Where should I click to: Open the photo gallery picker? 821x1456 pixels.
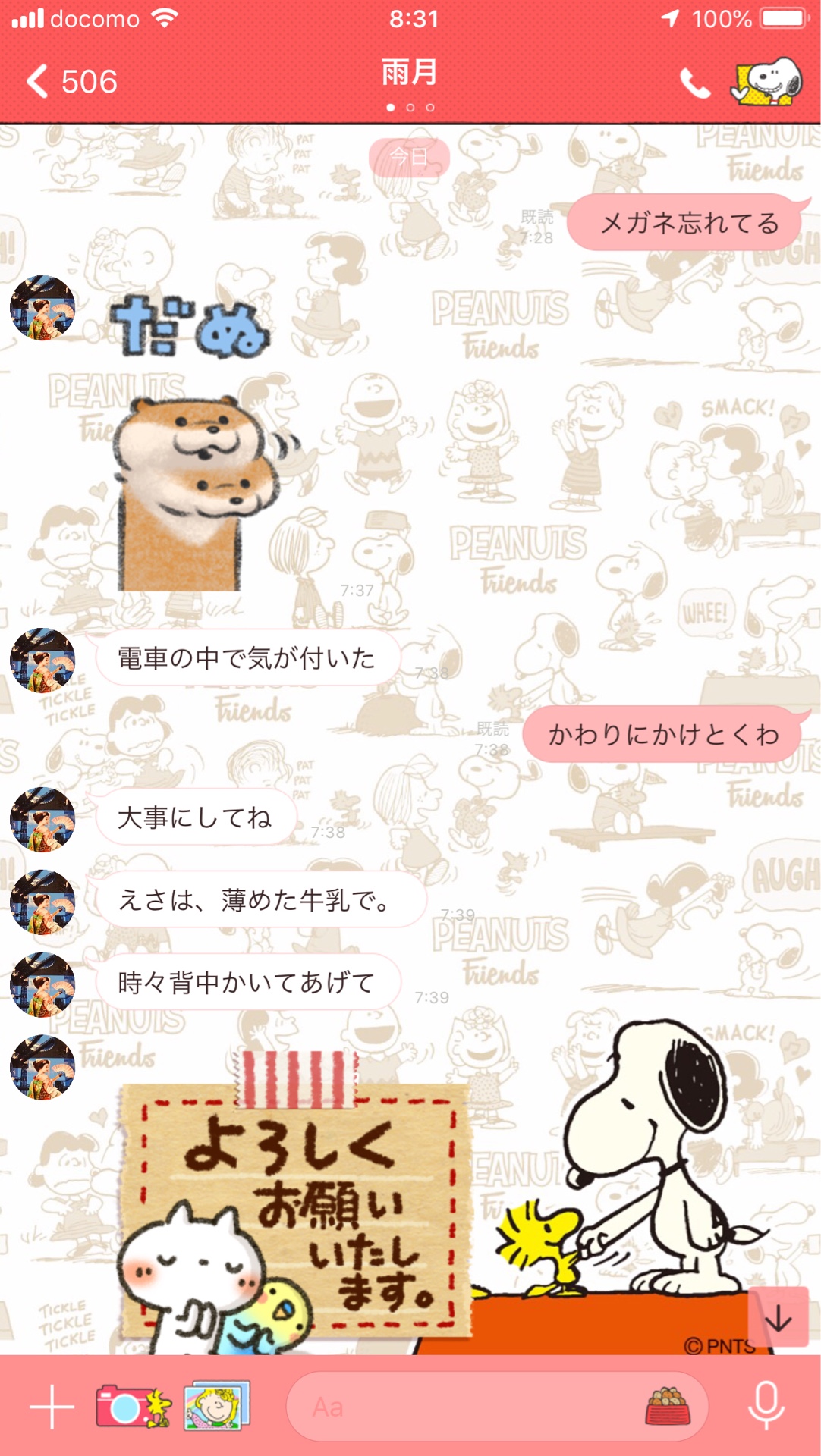pos(217,1407)
